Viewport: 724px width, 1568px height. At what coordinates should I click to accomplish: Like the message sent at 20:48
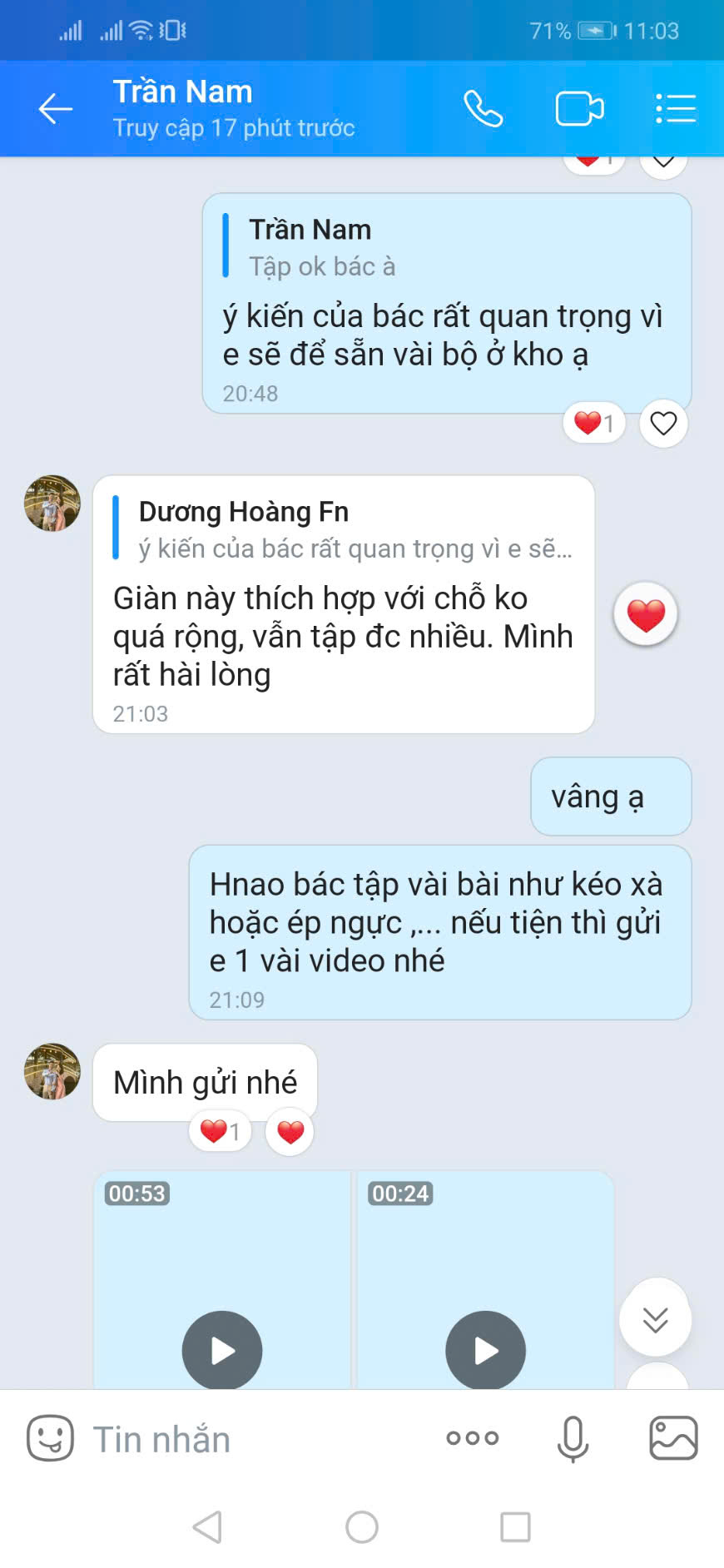point(663,424)
